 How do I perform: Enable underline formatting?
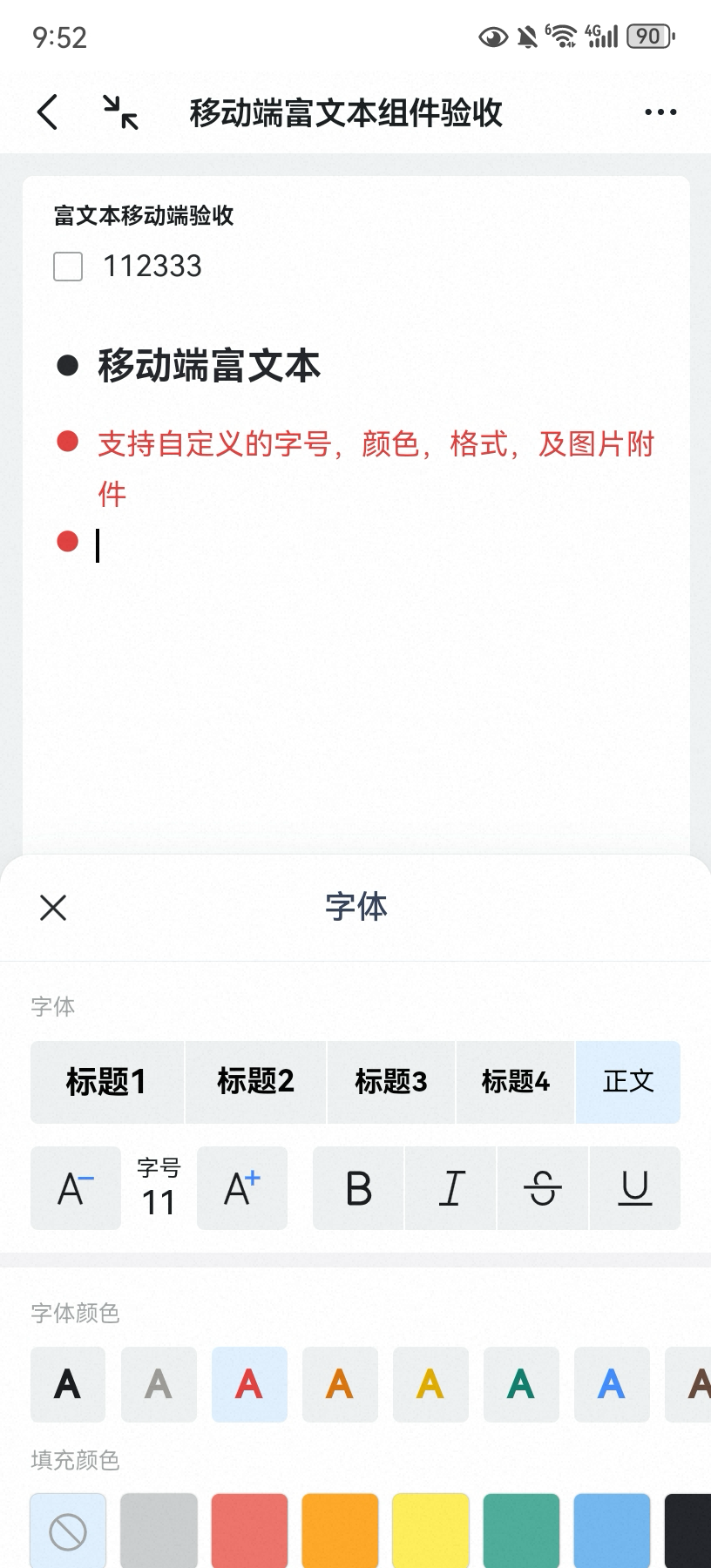[x=635, y=1188]
